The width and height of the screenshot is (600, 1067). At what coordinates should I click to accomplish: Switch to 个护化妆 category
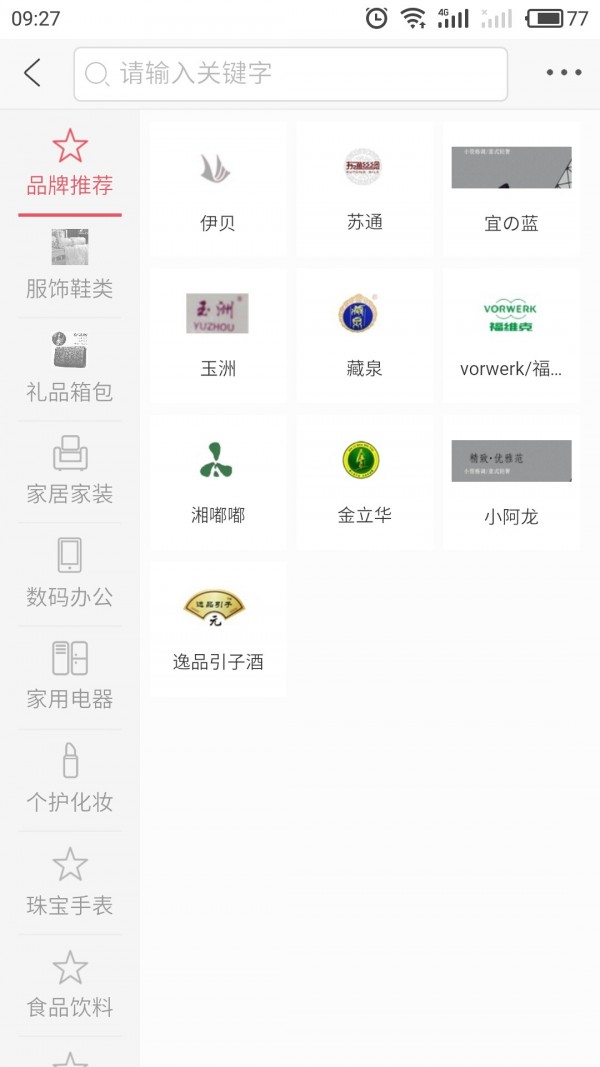click(69, 779)
